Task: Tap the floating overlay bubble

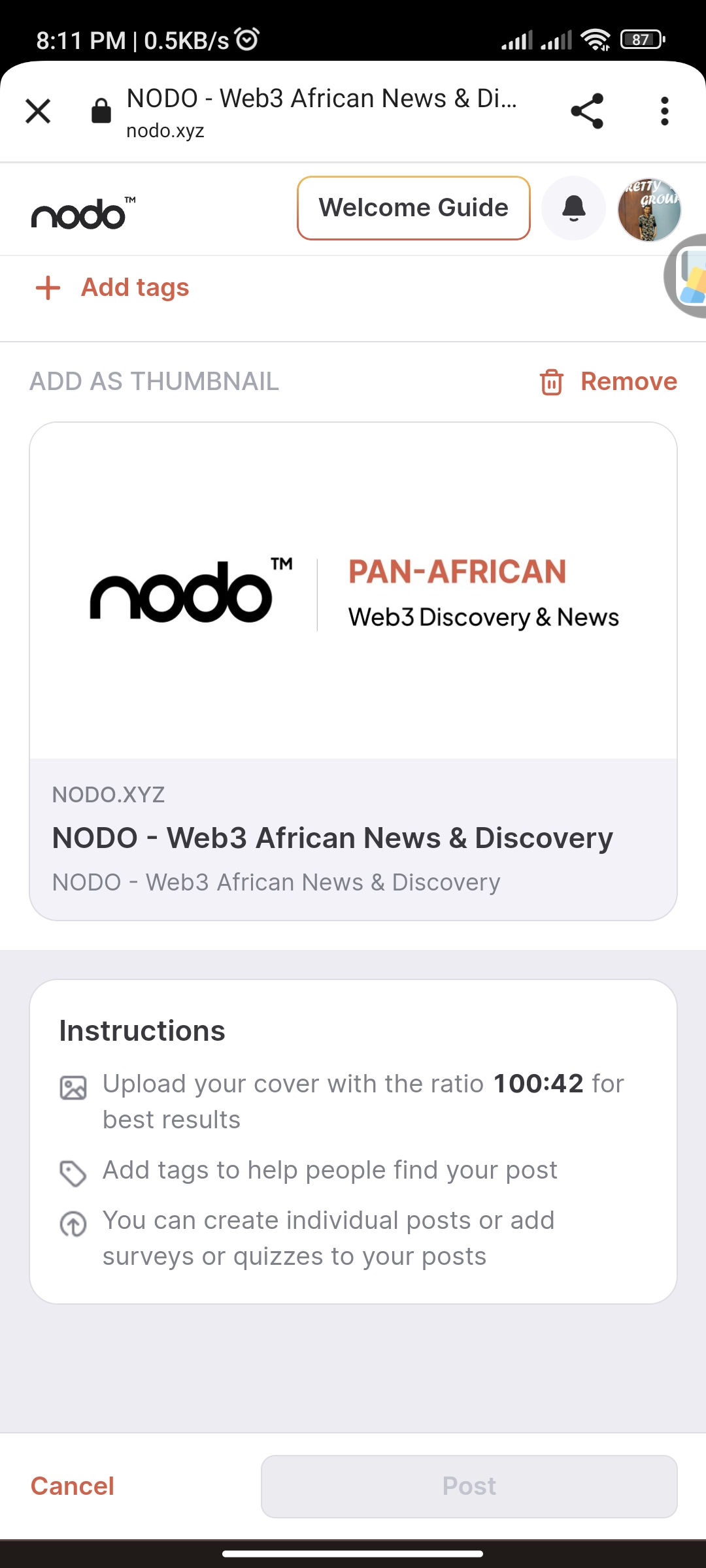Action: [x=690, y=276]
